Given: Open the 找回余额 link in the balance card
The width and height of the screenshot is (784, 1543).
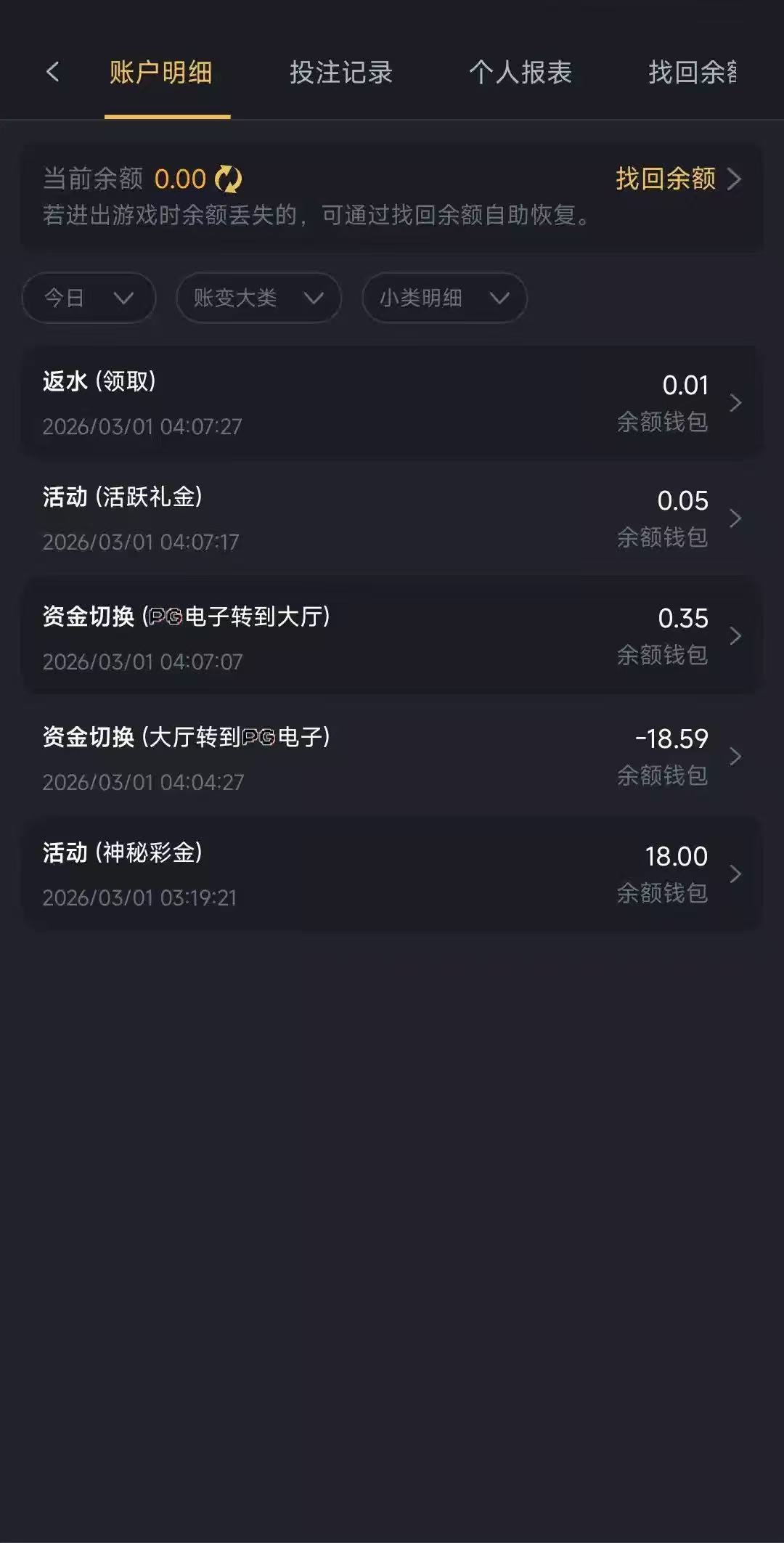Looking at the screenshot, I should click(x=677, y=179).
